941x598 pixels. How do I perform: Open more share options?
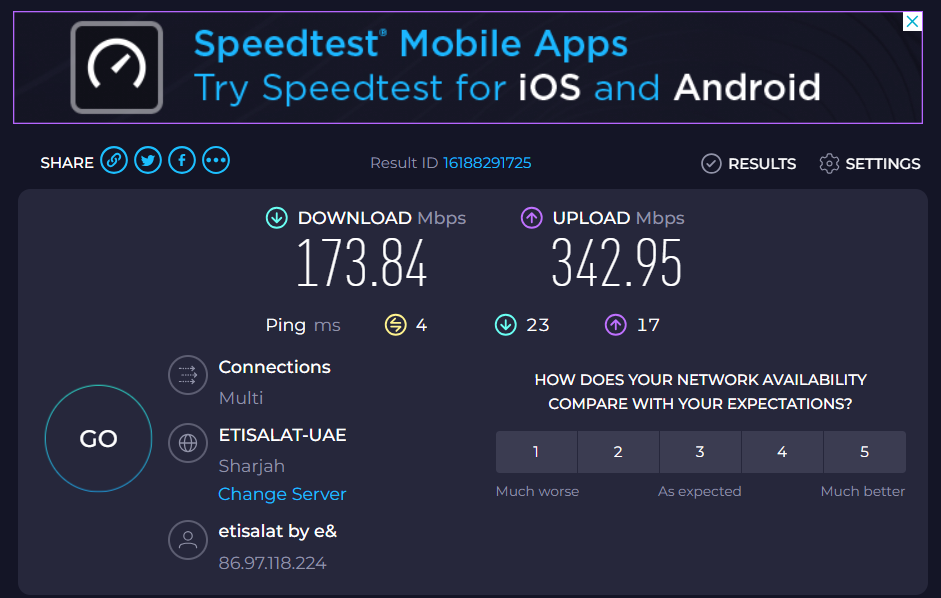[x=216, y=160]
